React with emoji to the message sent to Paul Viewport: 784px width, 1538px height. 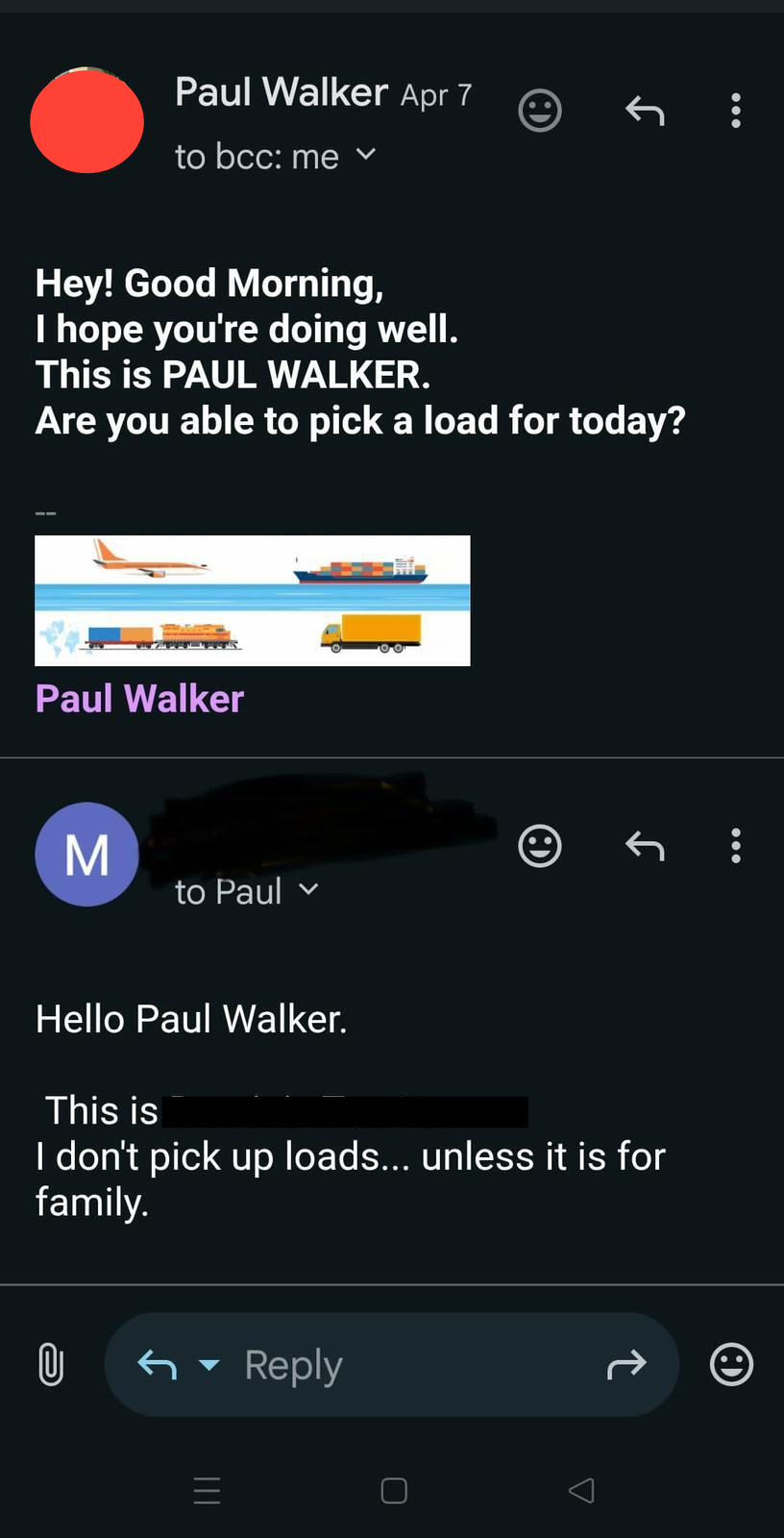coord(540,846)
